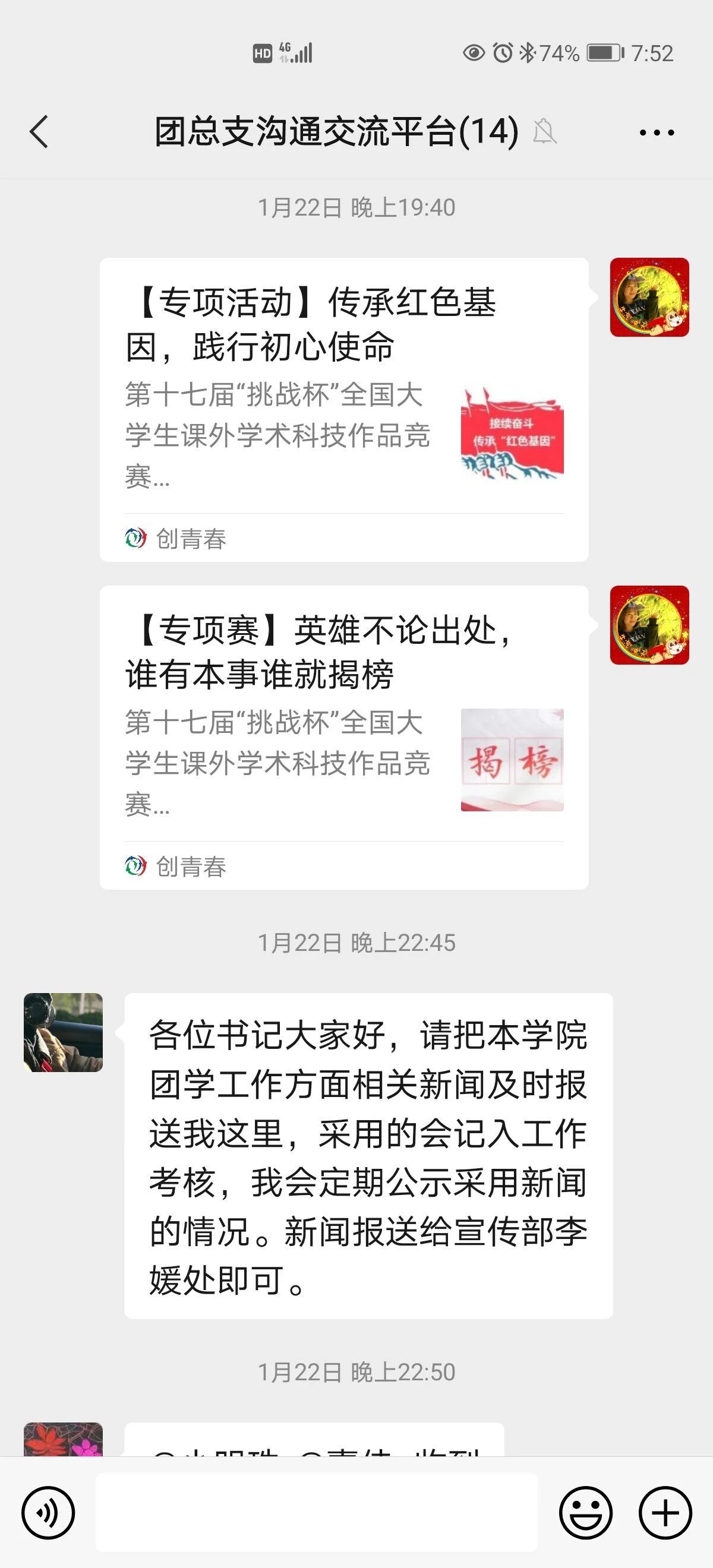This screenshot has width=713, height=1568.
Task: View the profile of 揭榜 article sender
Action: 649,625
